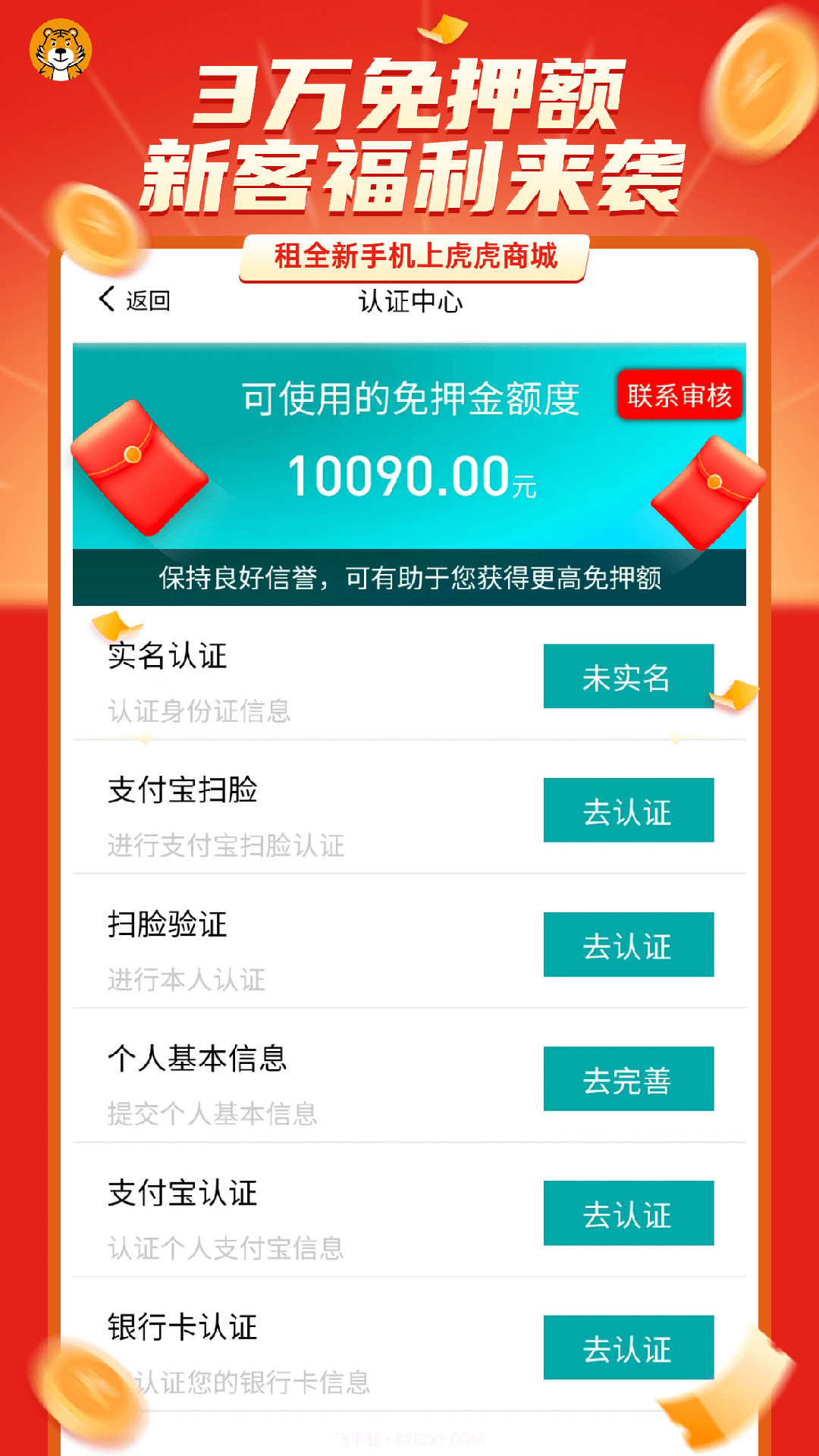The width and height of the screenshot is (819, 1456).
Task: Start 去认证 for 支付宝认证
Action: (628, 1216)
